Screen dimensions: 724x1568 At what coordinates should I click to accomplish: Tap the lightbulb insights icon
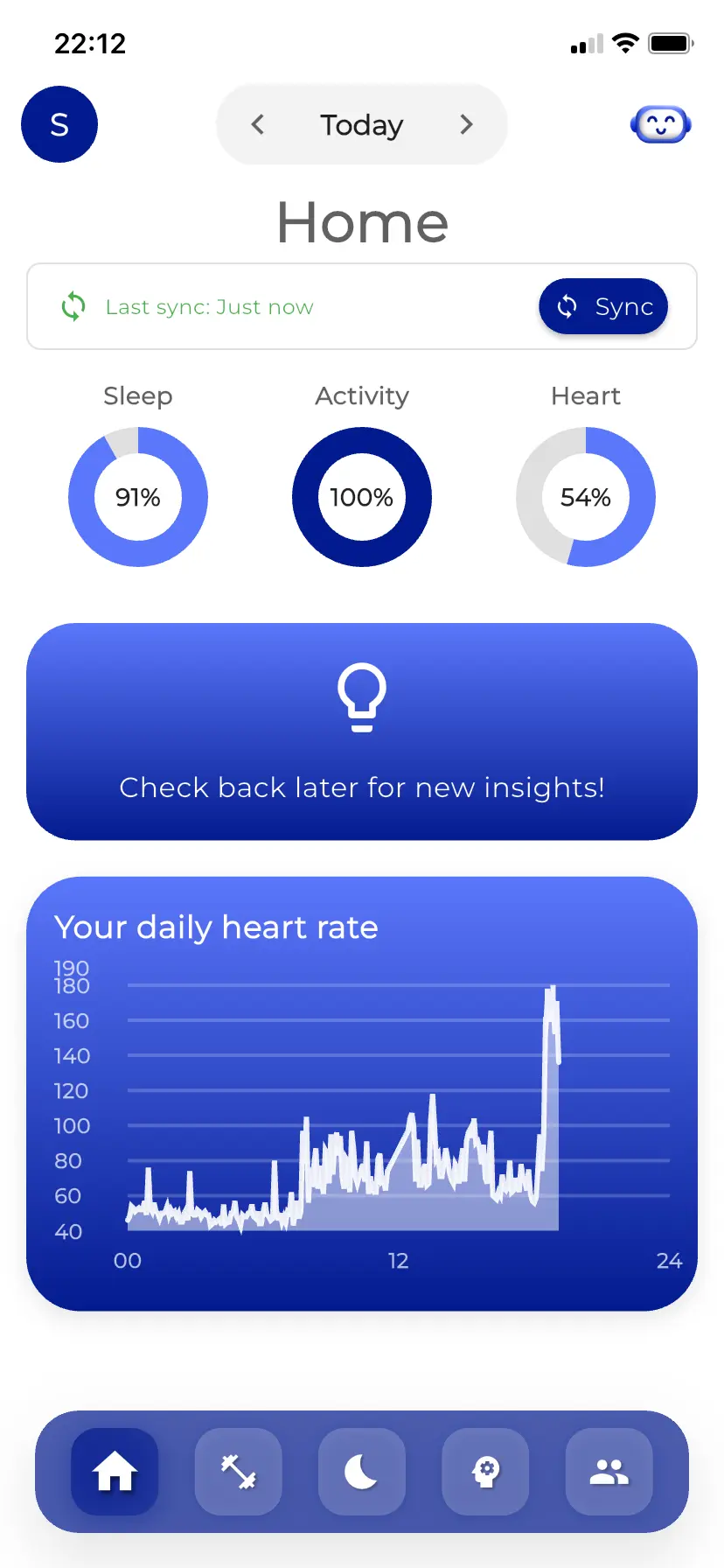point(362,696)
